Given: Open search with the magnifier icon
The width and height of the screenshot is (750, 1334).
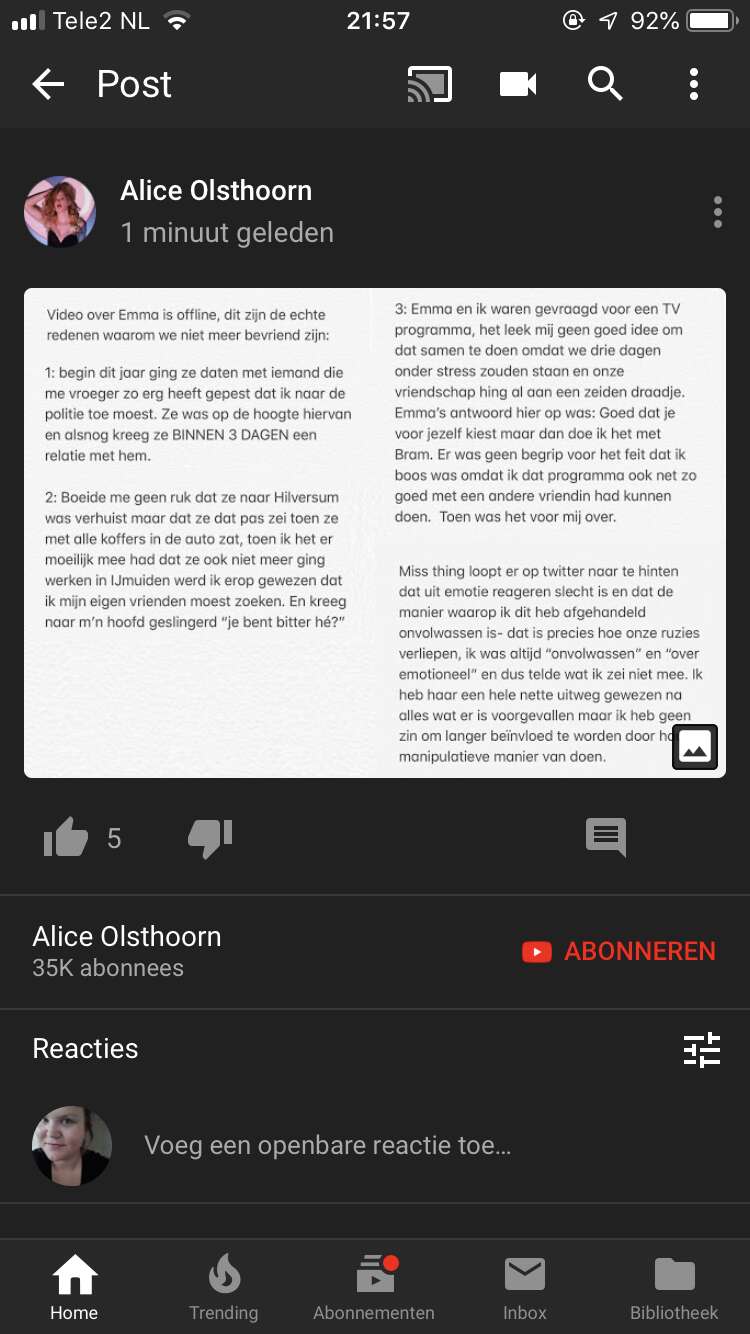Looking at the screenshot, I should click(x=605, y=85).
